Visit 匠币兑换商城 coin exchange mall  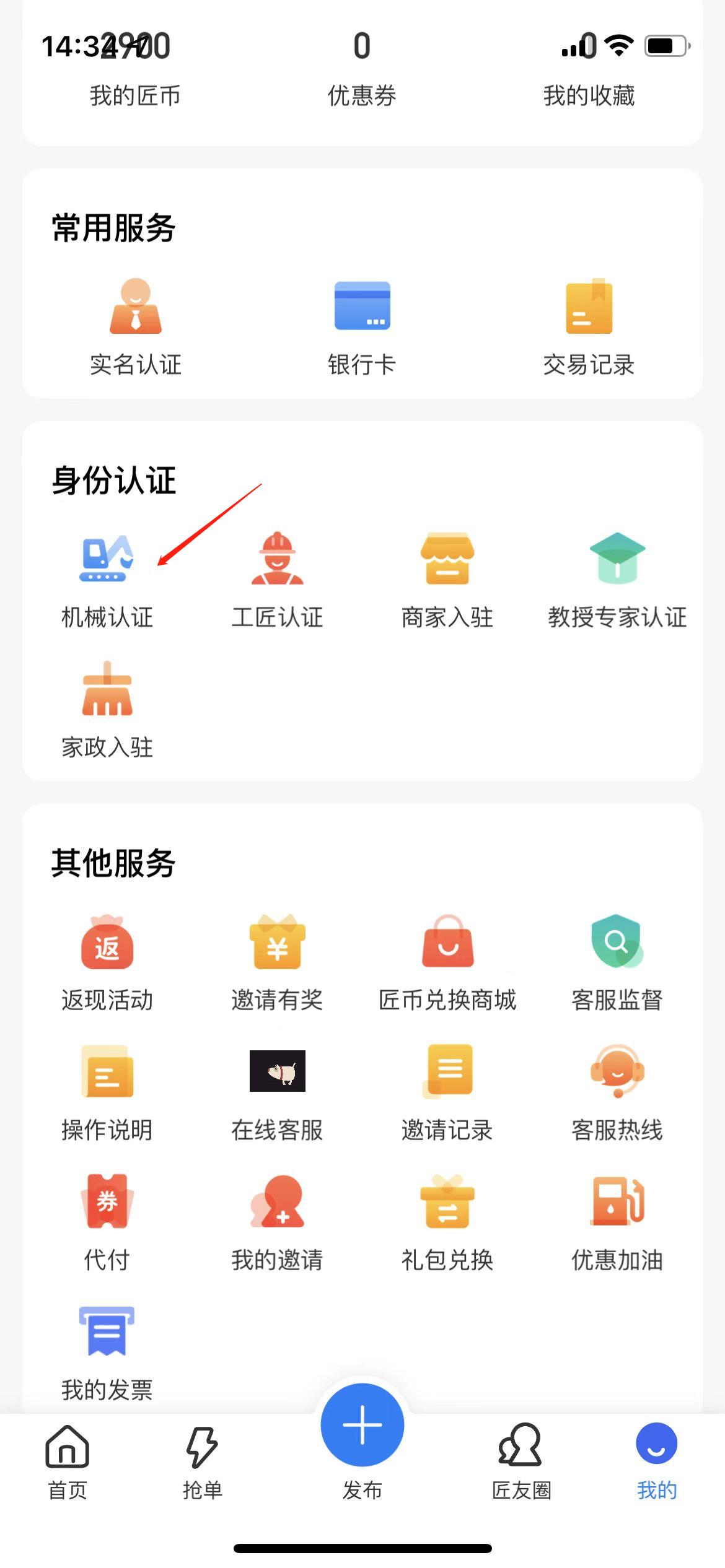[447, 962]
